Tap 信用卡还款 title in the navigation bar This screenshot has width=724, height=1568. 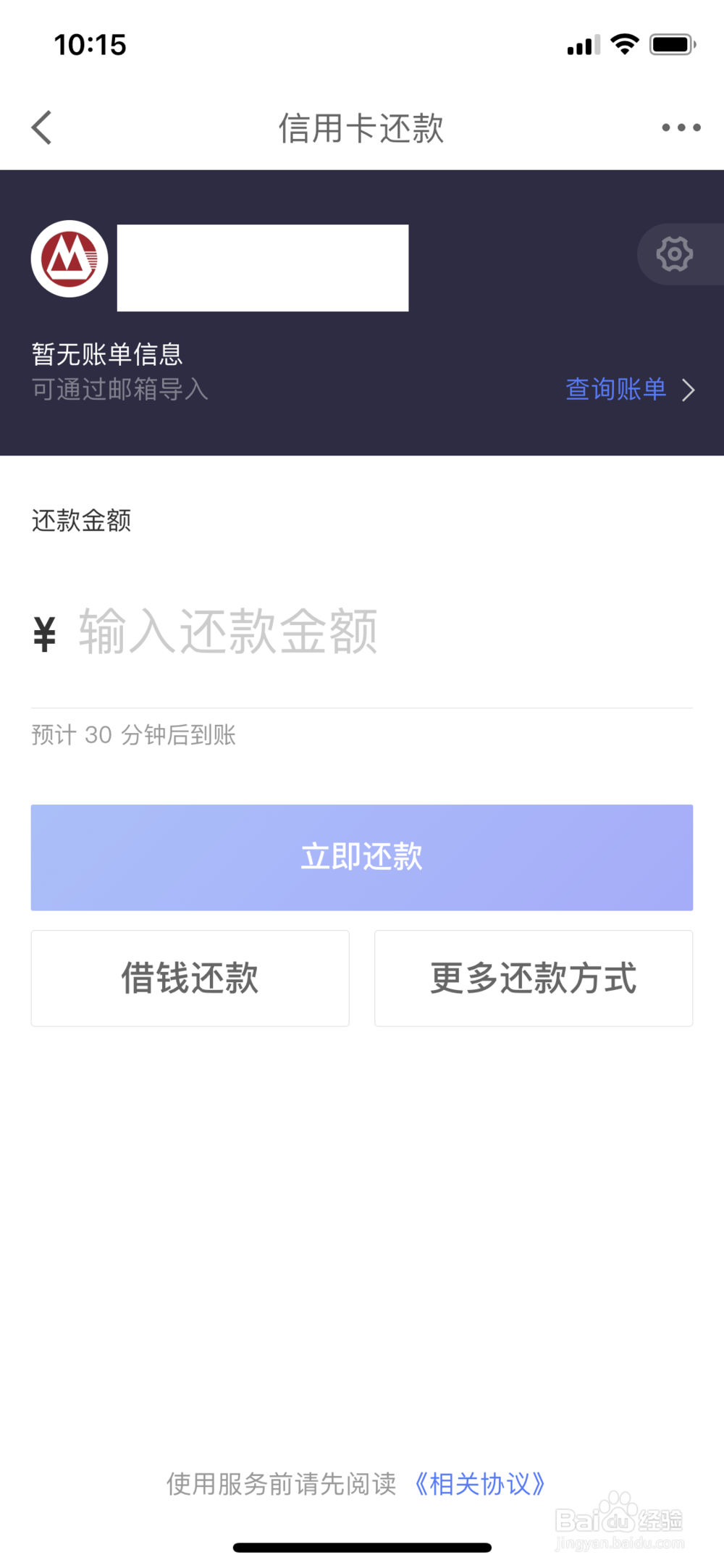[362, 127]
